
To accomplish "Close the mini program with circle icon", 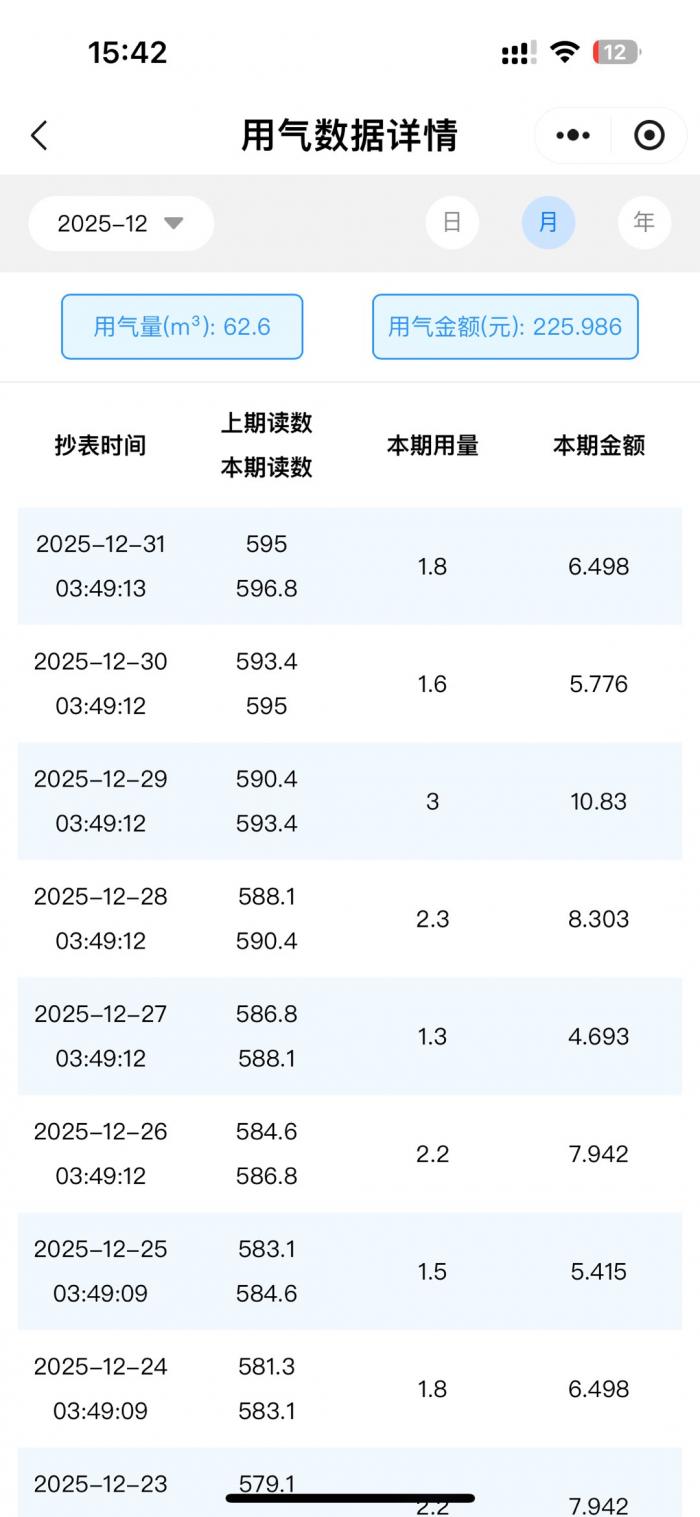I will [x=649, y=135].
